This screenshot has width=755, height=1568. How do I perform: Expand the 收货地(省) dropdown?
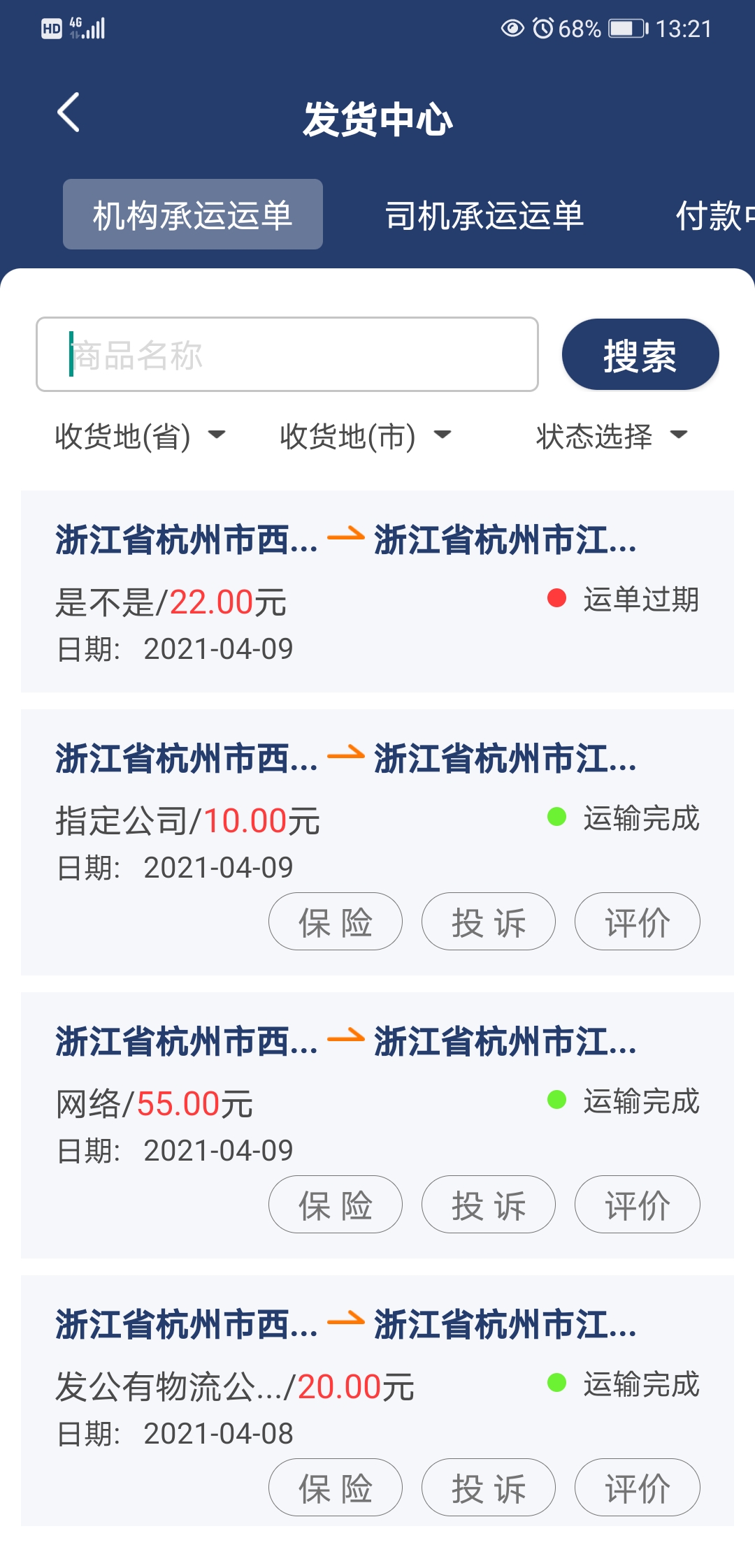click(140, 436)
